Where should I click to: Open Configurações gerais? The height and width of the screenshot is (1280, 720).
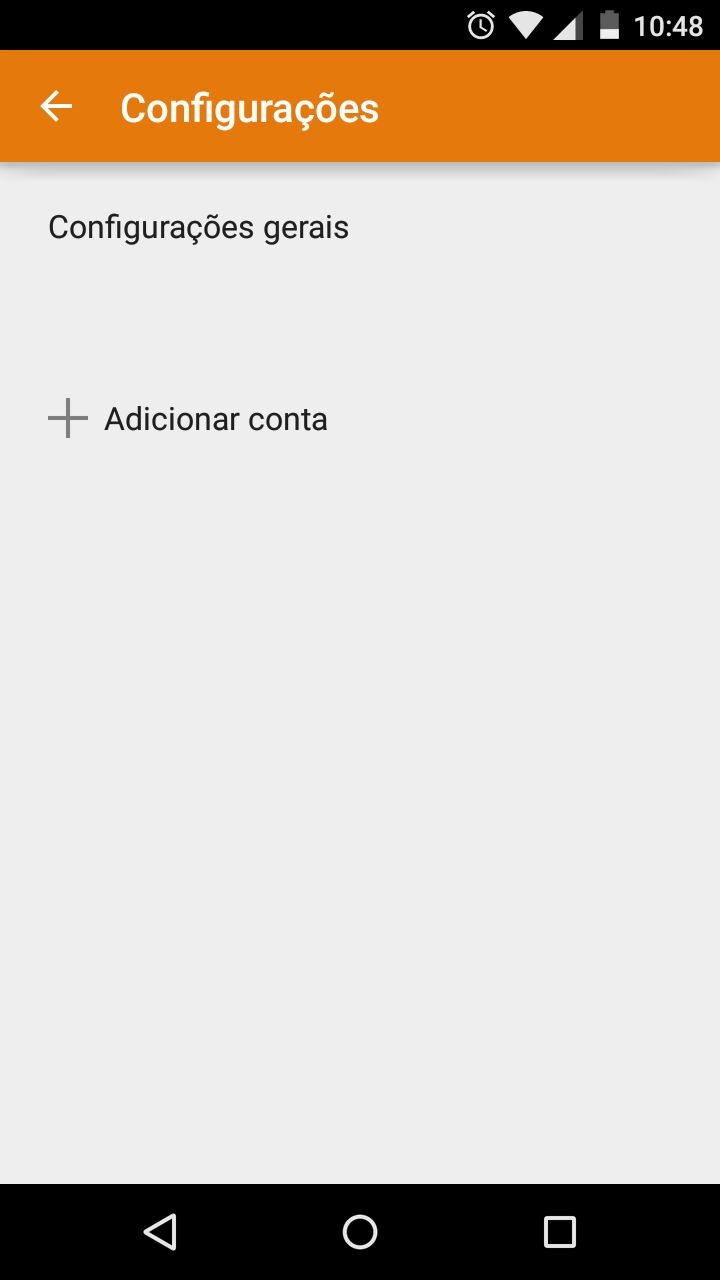tap(198, 228)
